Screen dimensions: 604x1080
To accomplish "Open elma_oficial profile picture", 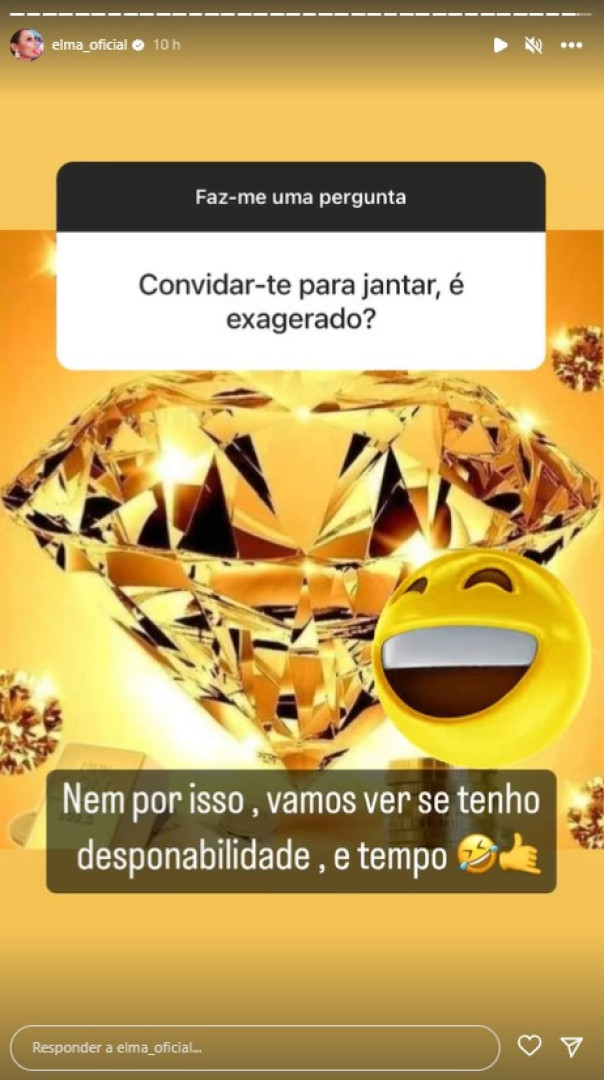I will click(26, 45).
